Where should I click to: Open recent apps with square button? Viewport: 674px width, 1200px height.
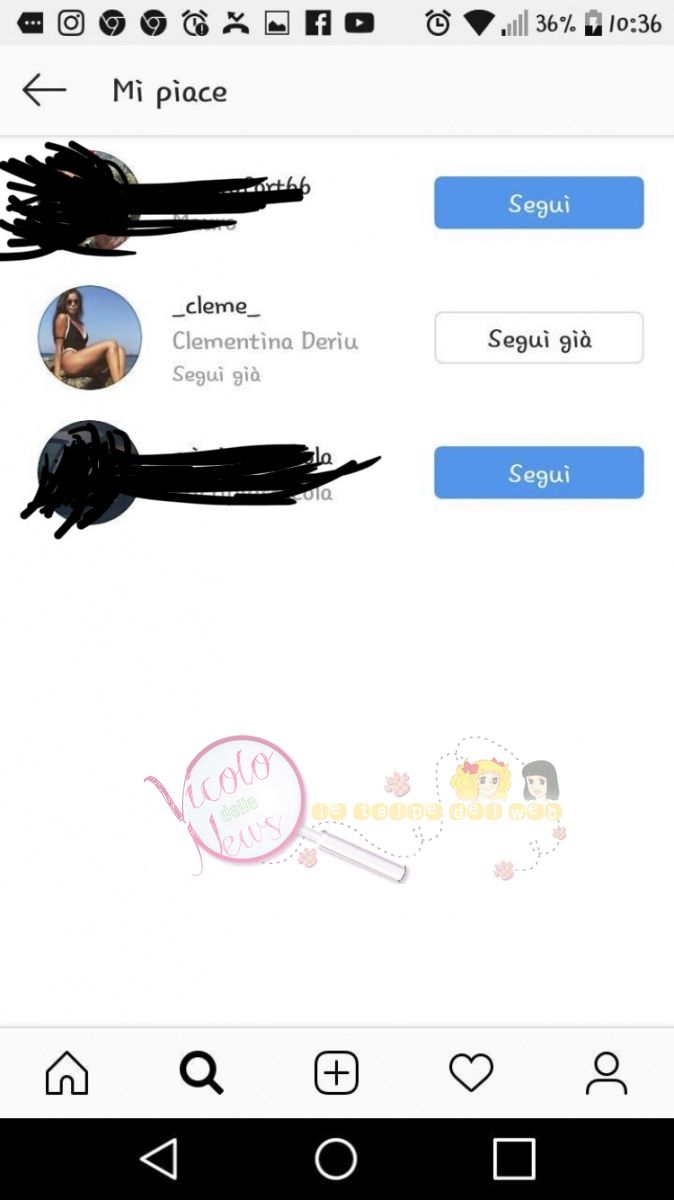[514, 1159]
